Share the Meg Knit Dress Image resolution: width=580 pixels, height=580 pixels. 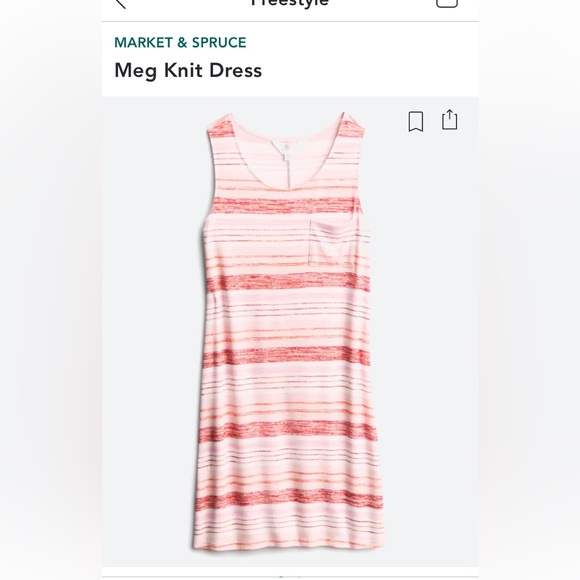tap(449, 119)
